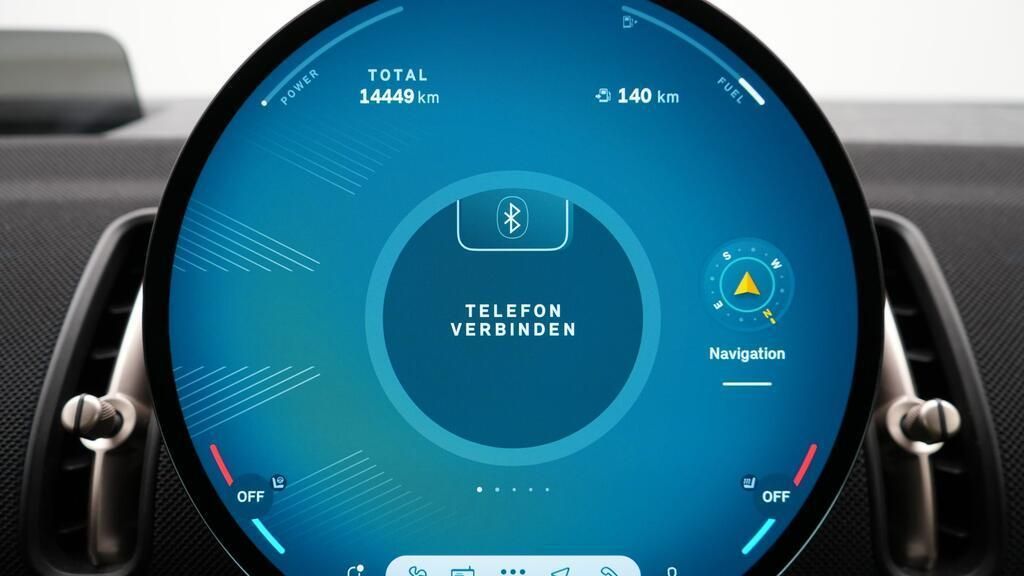Select the page indicator dots
1024x576 pixels.
[x=512, y=490]
